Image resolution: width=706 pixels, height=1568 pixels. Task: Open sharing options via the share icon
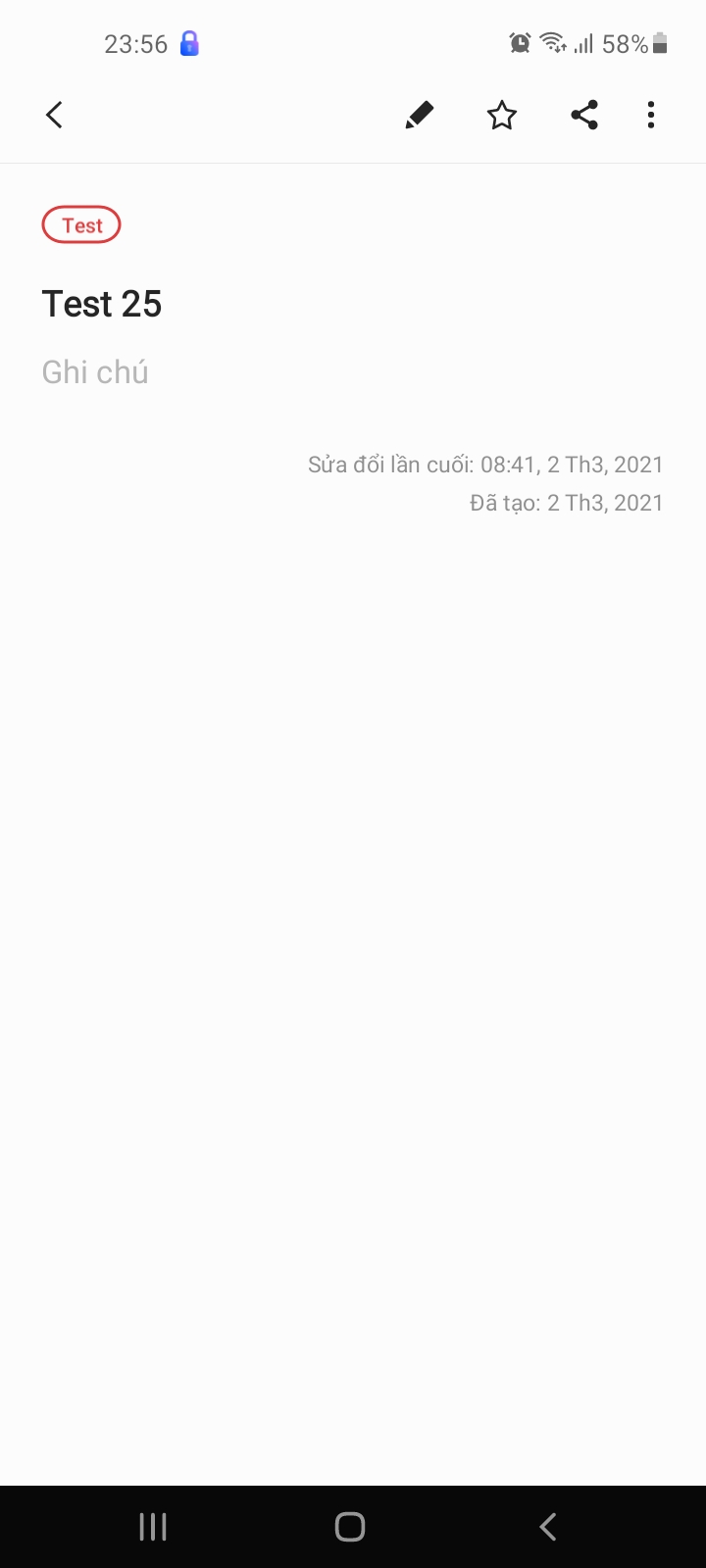click(x=584, y=115)
